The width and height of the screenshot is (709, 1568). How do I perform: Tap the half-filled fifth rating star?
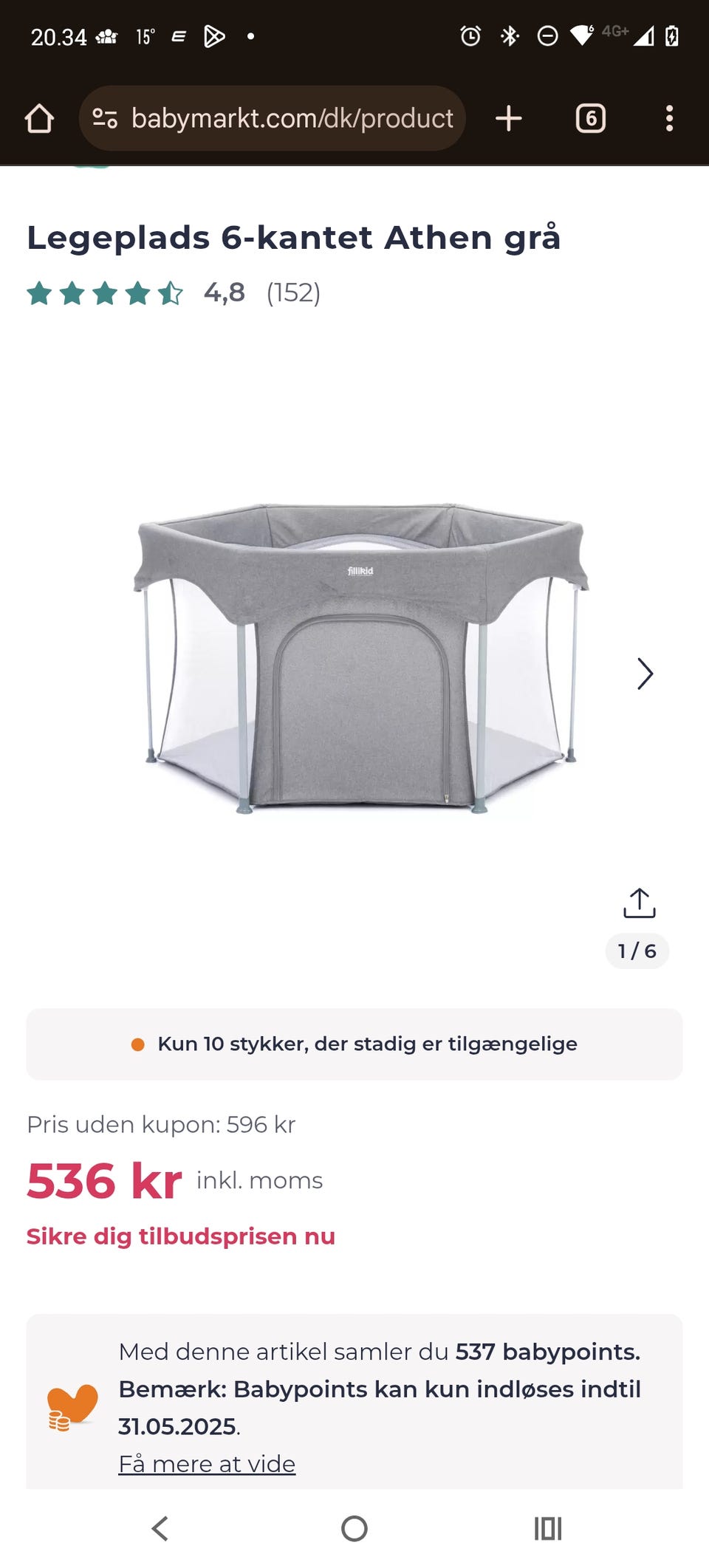[171, 294]
